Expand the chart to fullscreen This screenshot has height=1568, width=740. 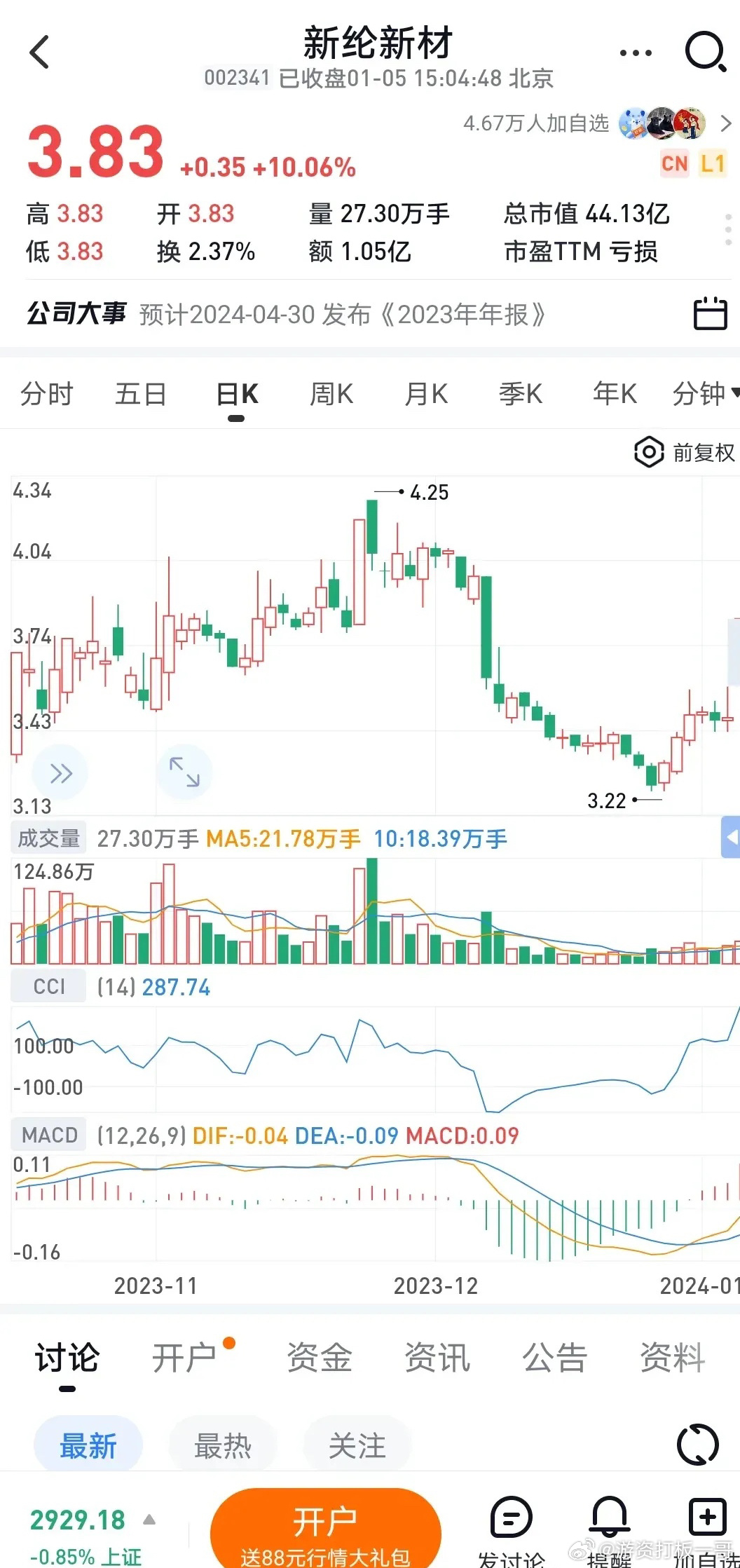184,772
